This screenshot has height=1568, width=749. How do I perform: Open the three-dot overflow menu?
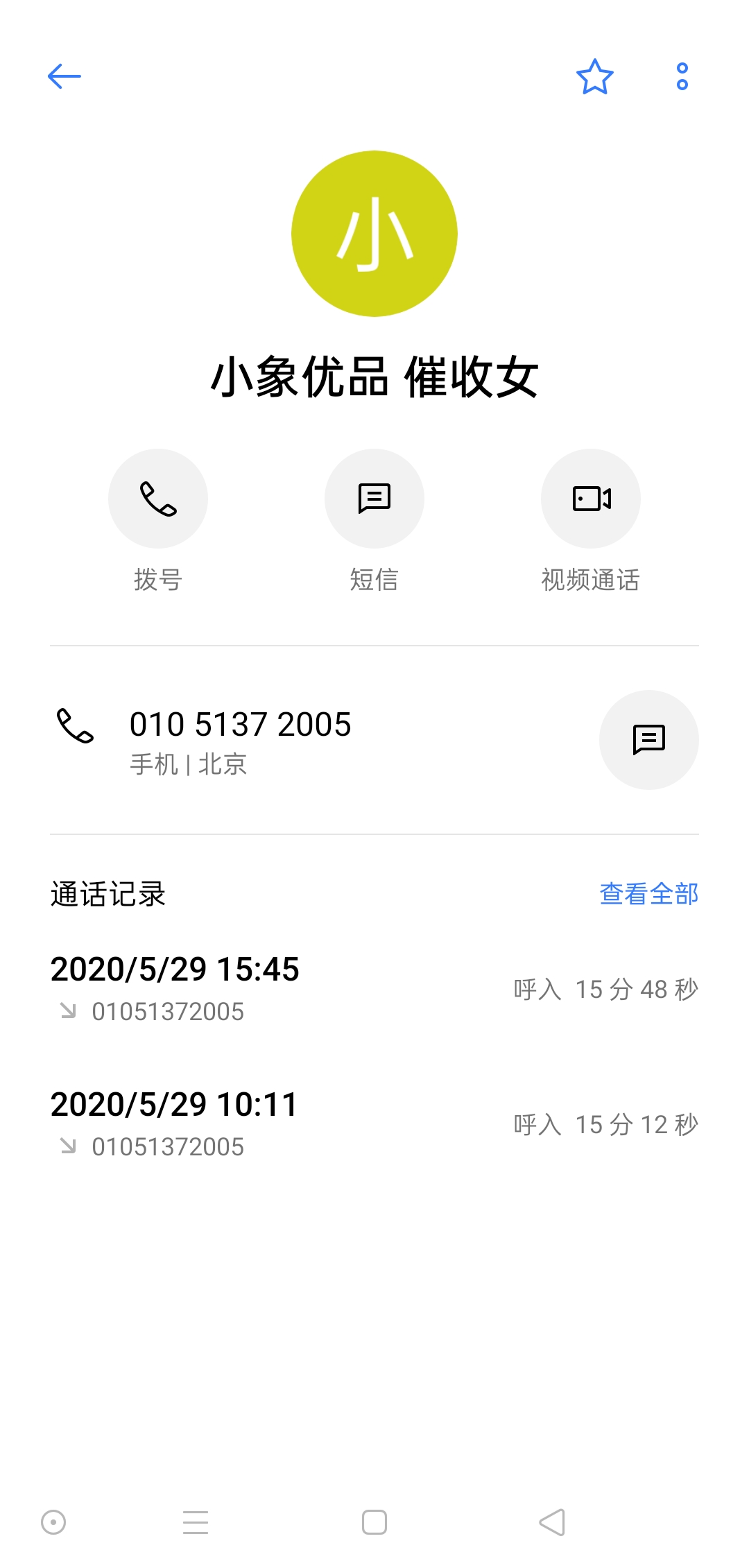682,76
